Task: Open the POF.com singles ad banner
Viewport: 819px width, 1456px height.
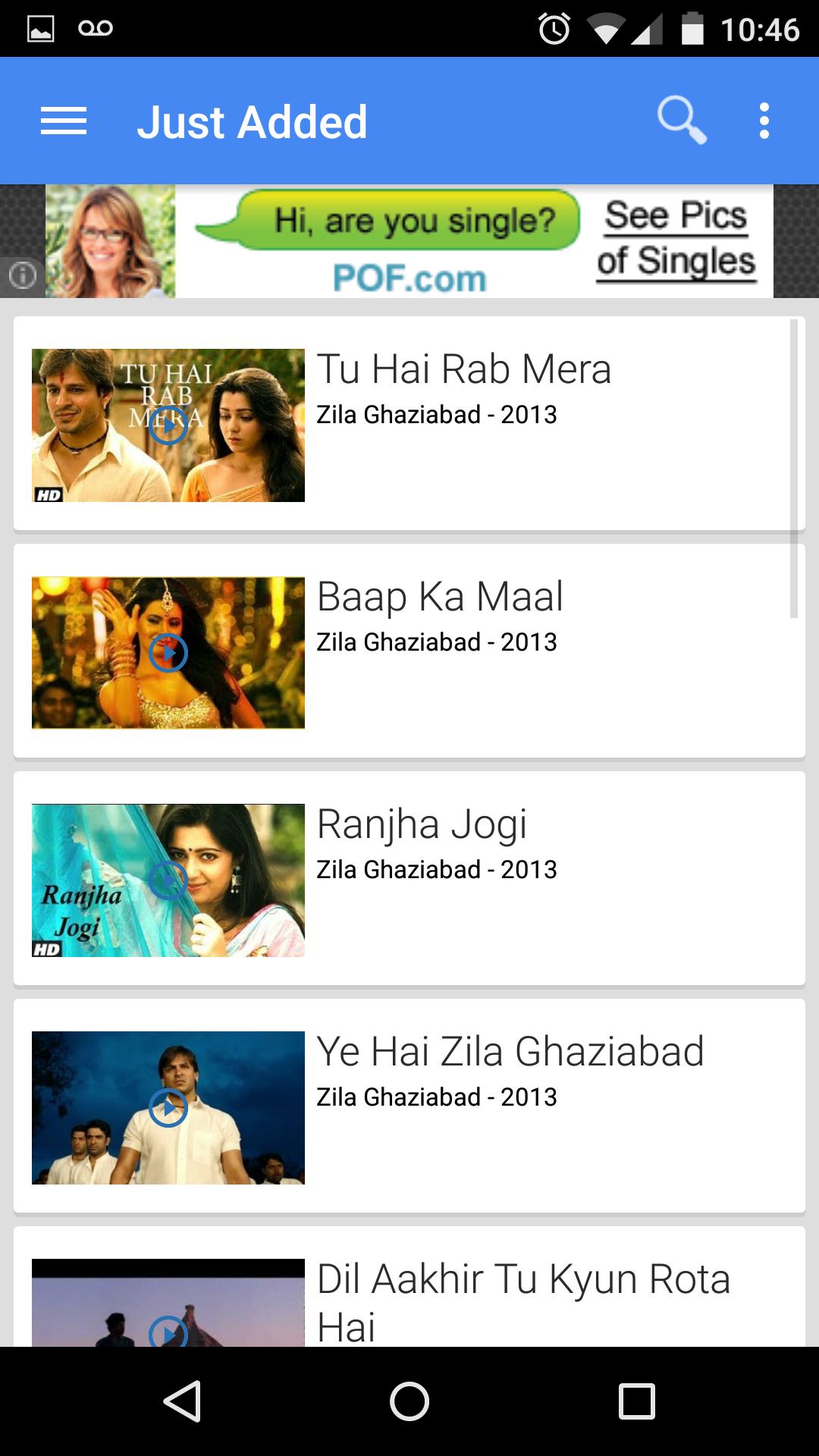Action: click(x=409, y=241)
